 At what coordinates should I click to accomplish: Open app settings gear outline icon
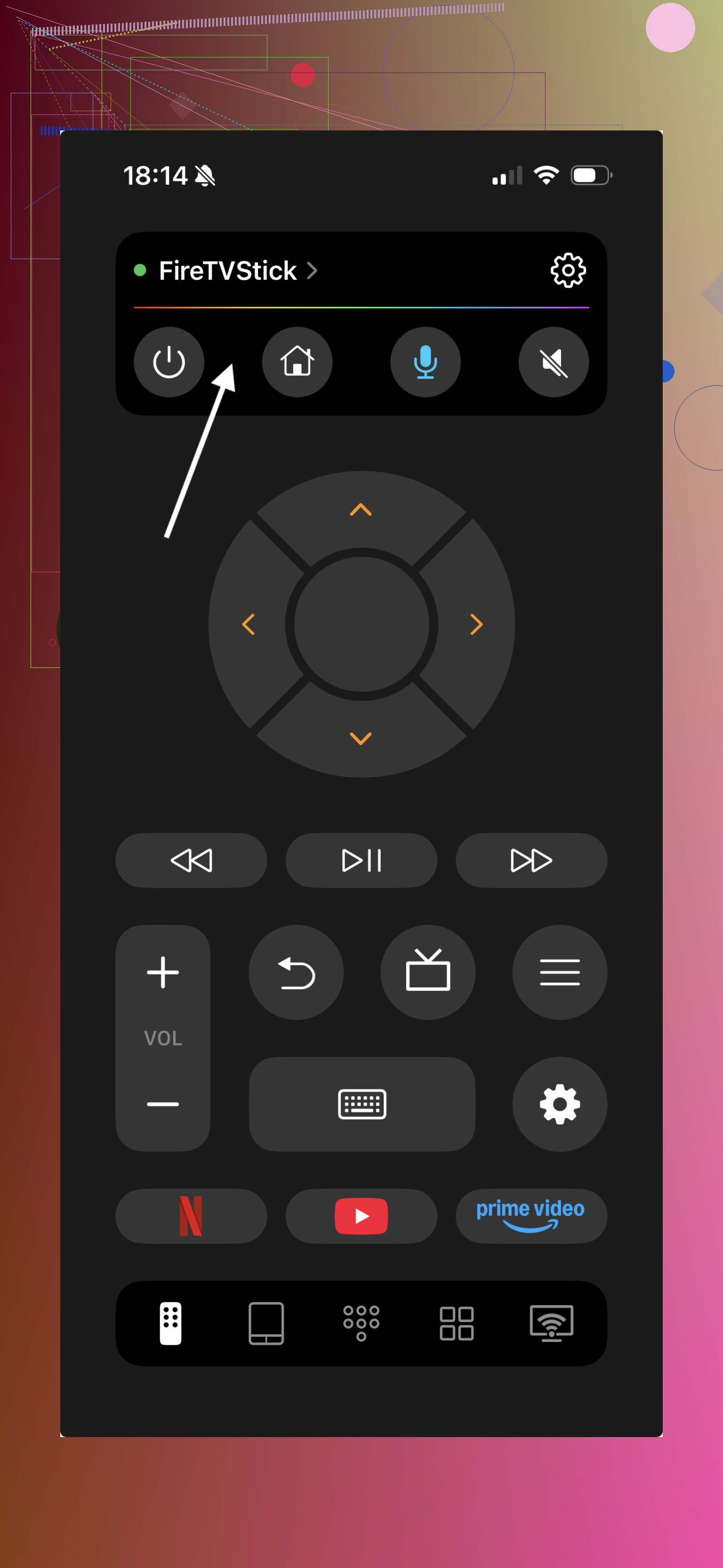pyautogui.click(x=567, y=270)
